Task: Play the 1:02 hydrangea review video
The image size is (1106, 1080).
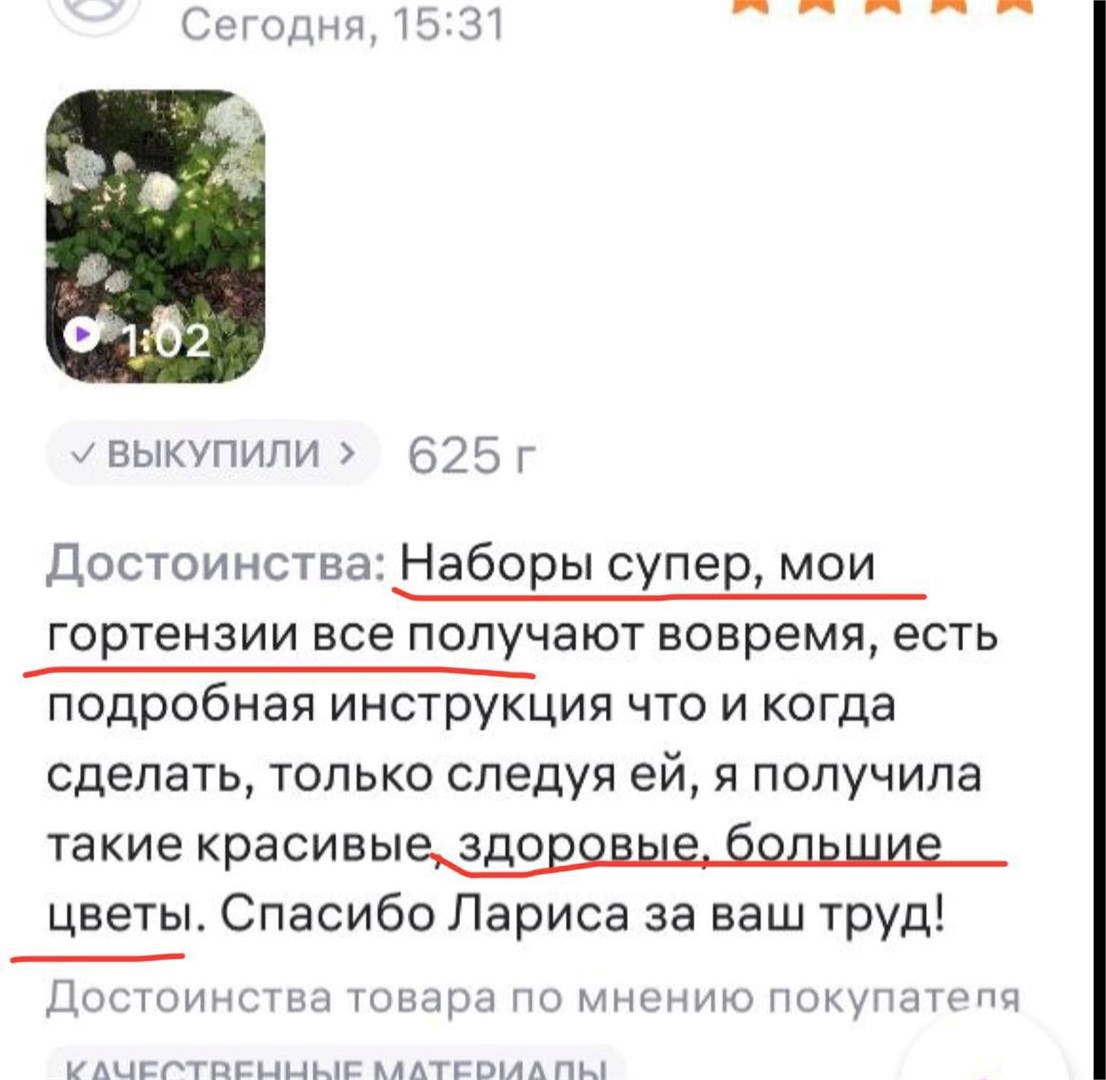Action: (155, 236)
